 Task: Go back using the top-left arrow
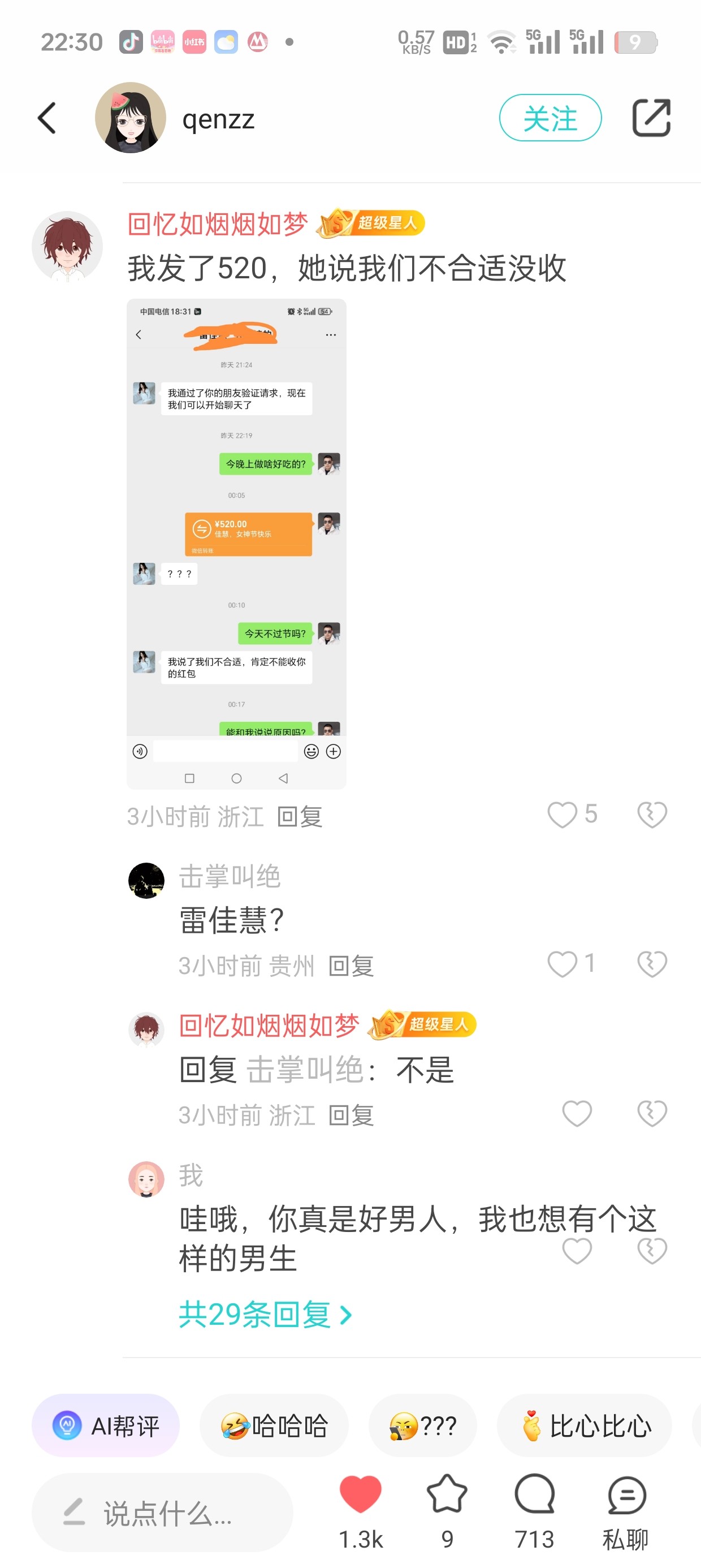(47, 118)
